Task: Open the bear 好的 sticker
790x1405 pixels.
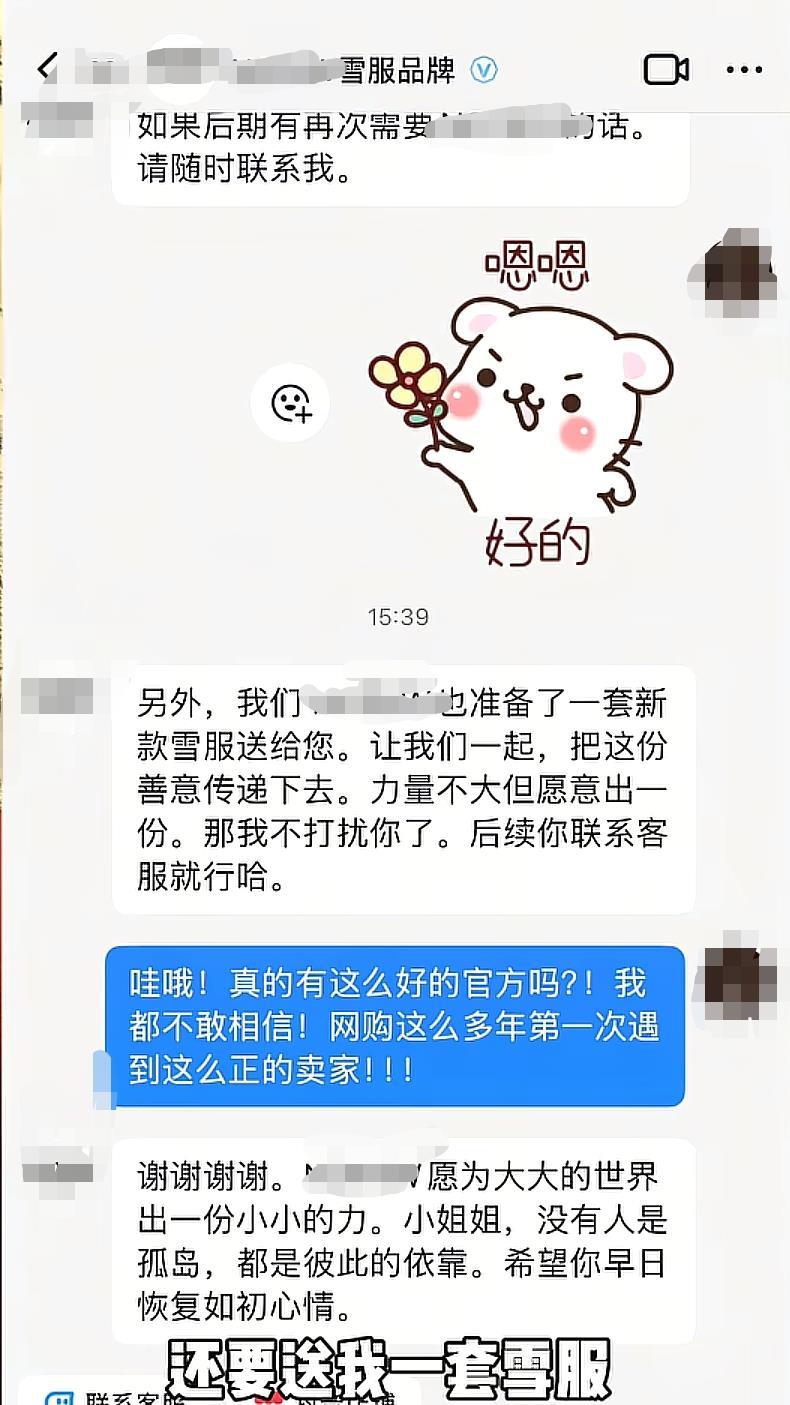Action: click(520, 400)
